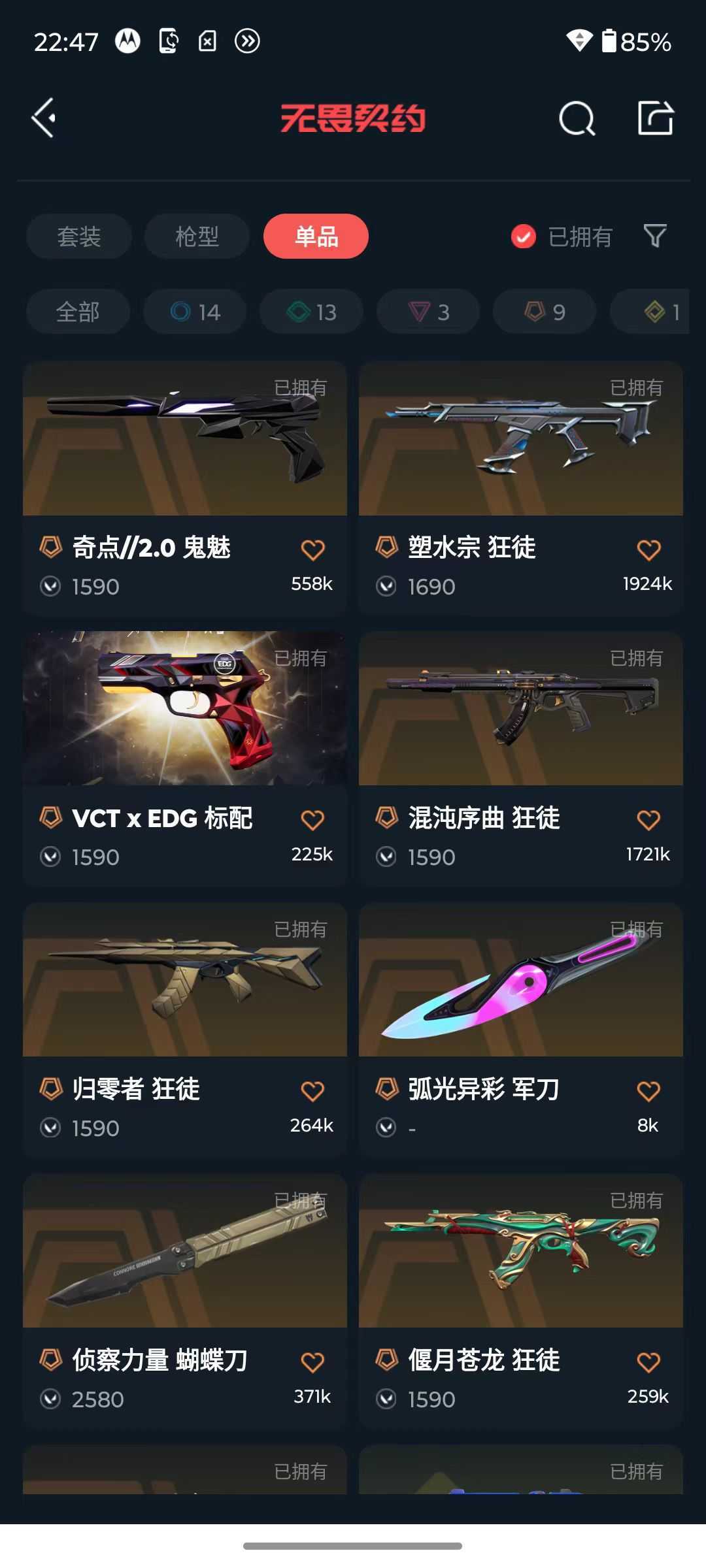Open the search function in the top bar
Image resolution: width=706 pixels, height=1568 pixels.
575,118
